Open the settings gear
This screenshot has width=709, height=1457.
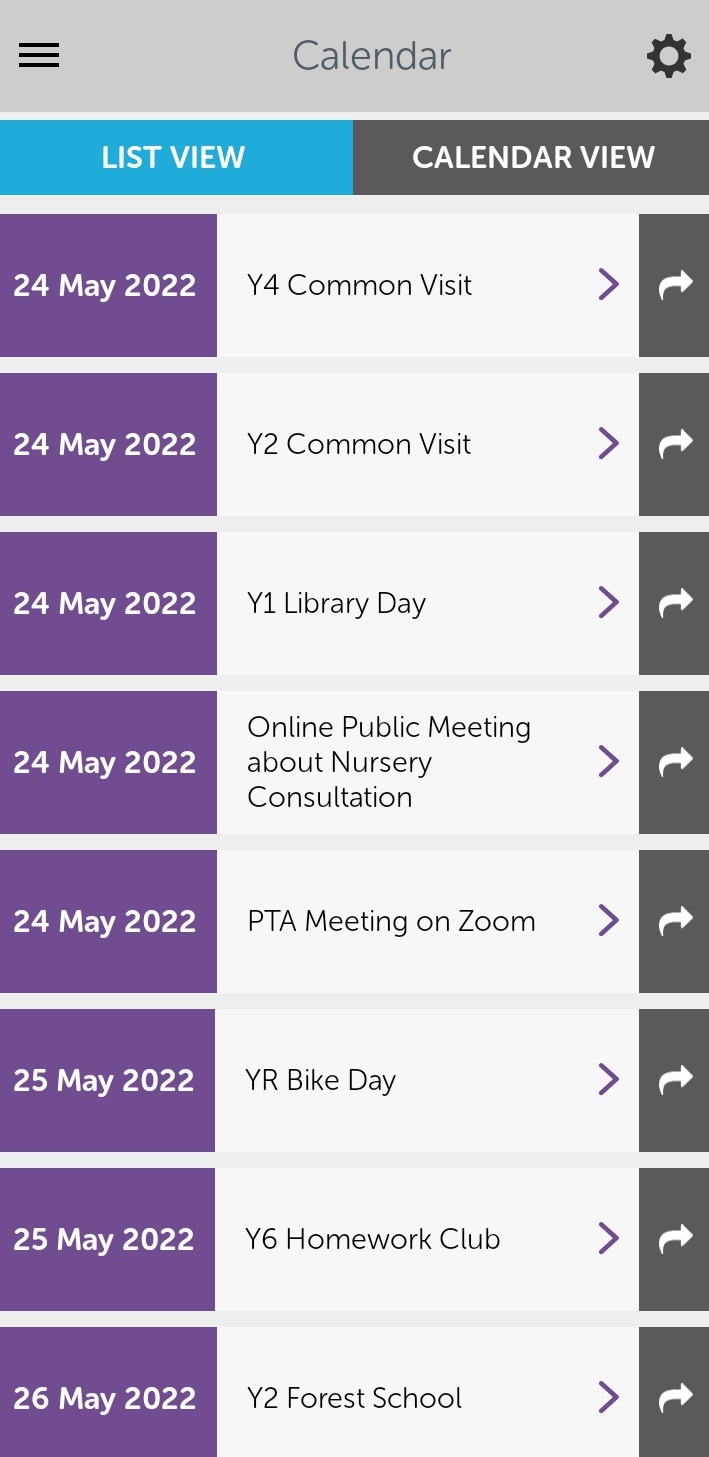(669, 56)
